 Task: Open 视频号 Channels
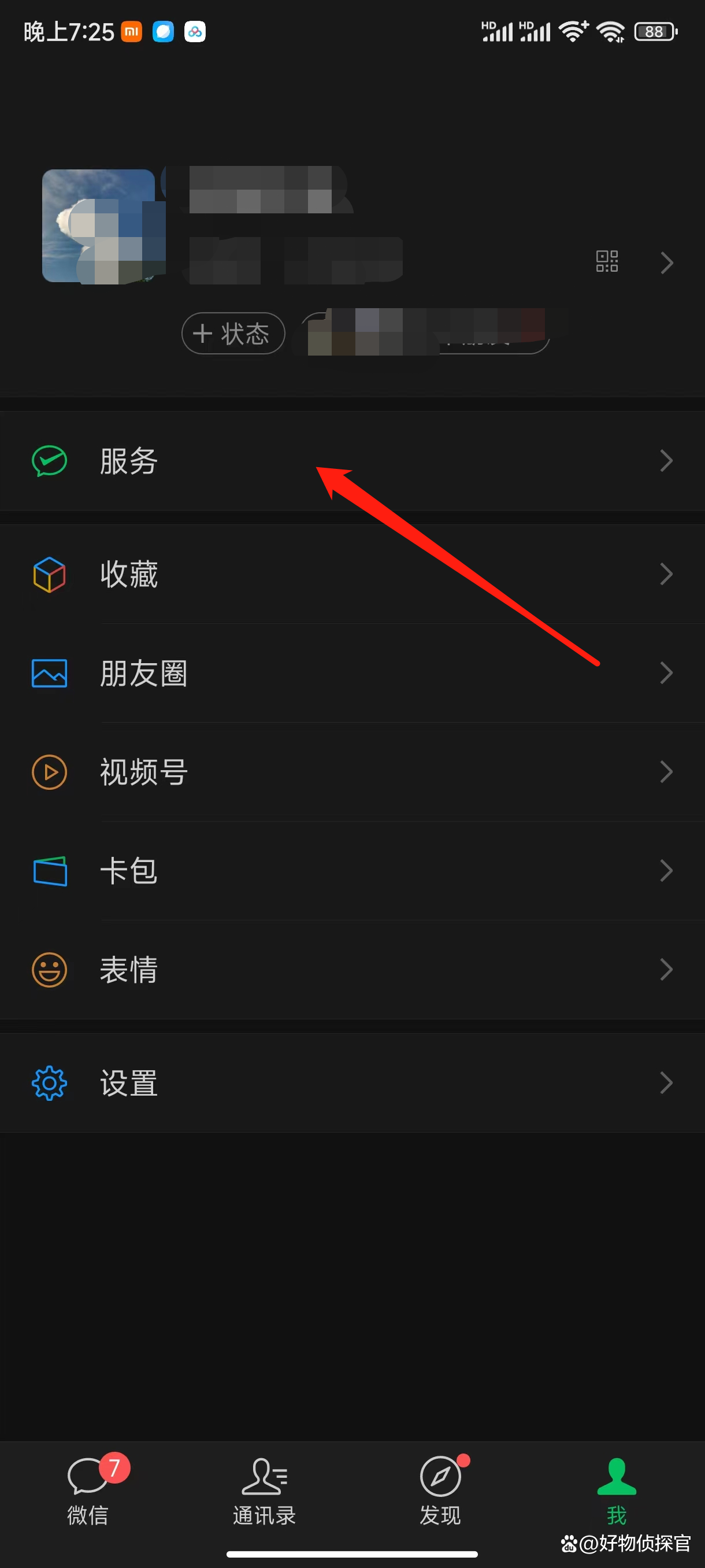[x=352, y=772]
